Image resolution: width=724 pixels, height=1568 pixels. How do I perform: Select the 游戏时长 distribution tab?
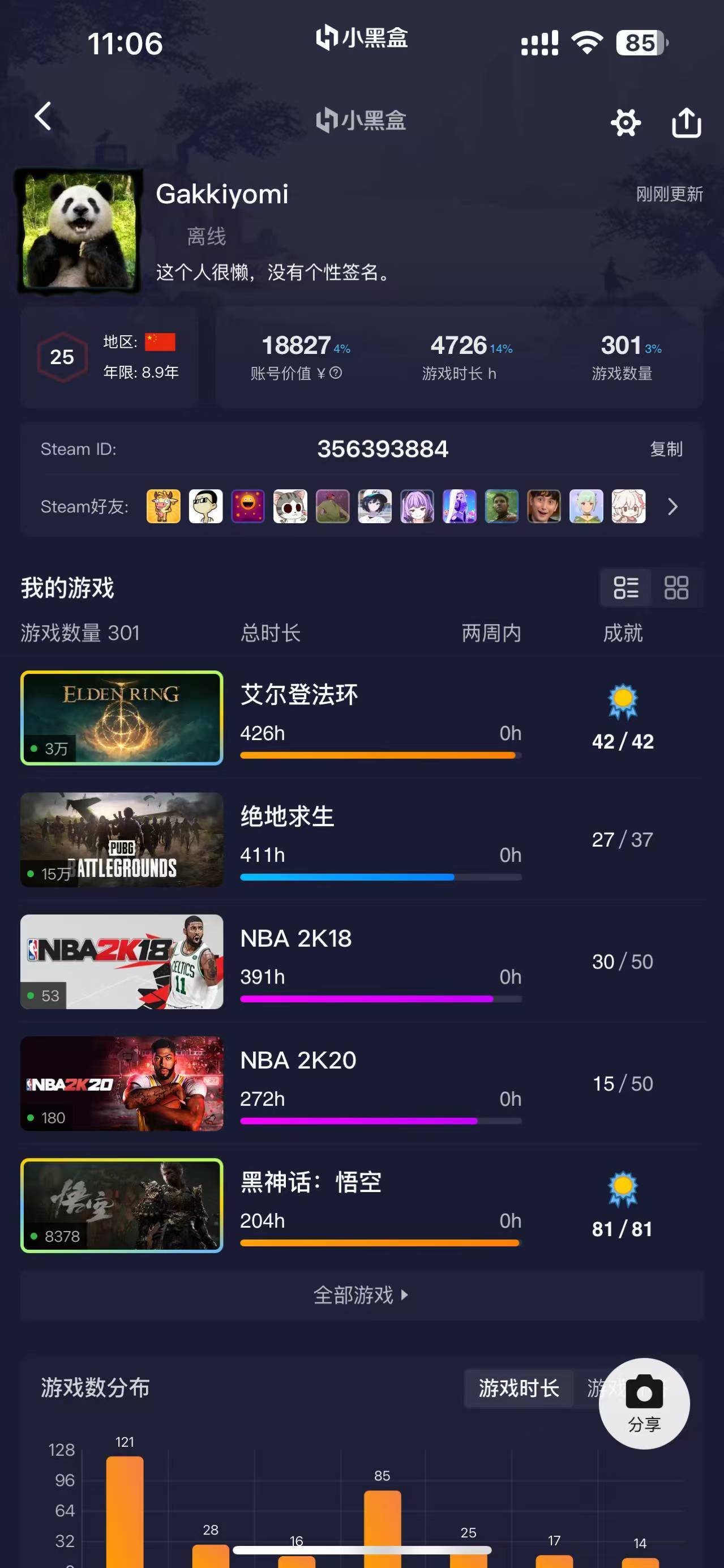[519, 1388]
